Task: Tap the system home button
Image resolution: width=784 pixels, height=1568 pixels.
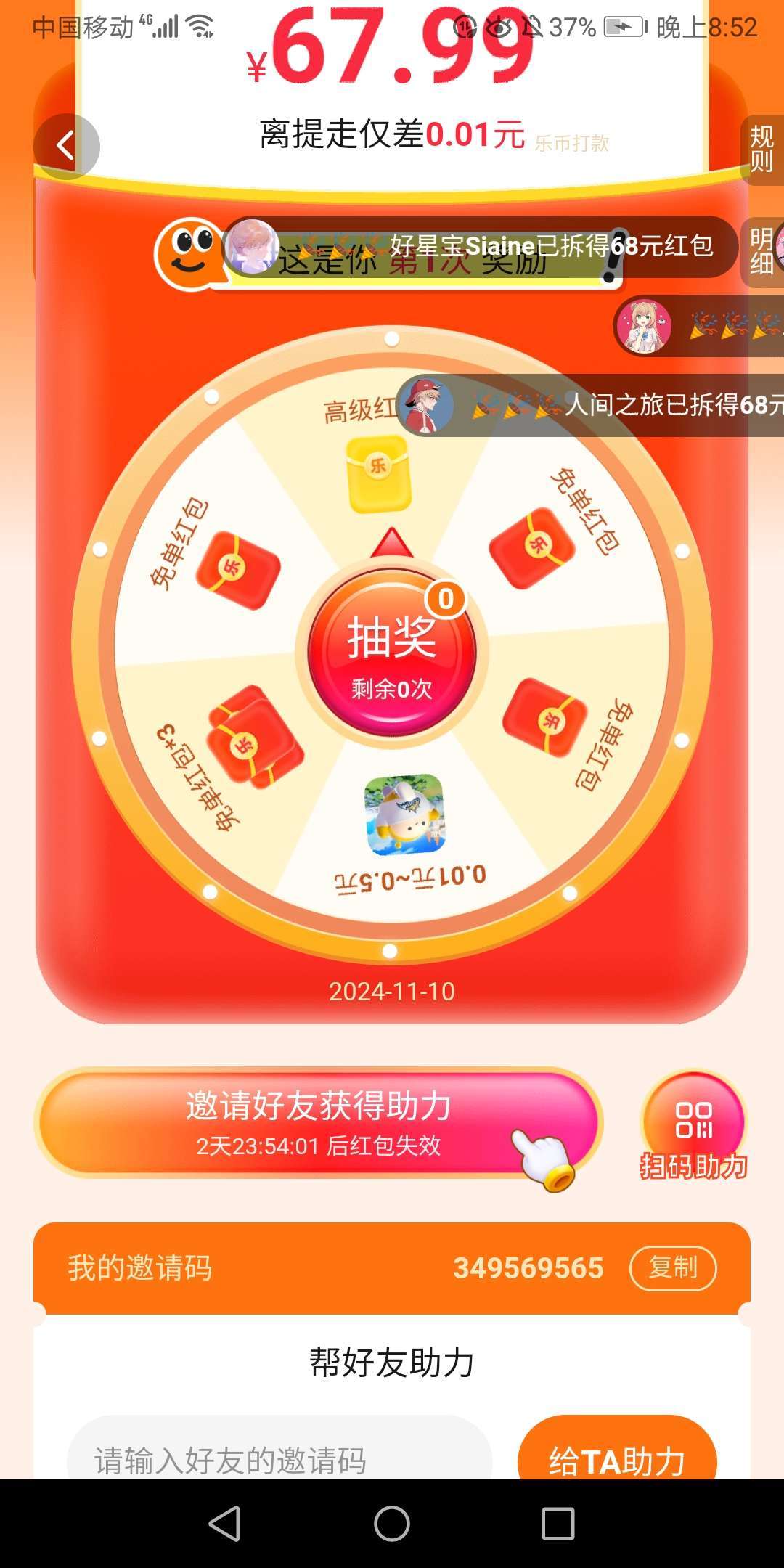Action: [392, 1523]
